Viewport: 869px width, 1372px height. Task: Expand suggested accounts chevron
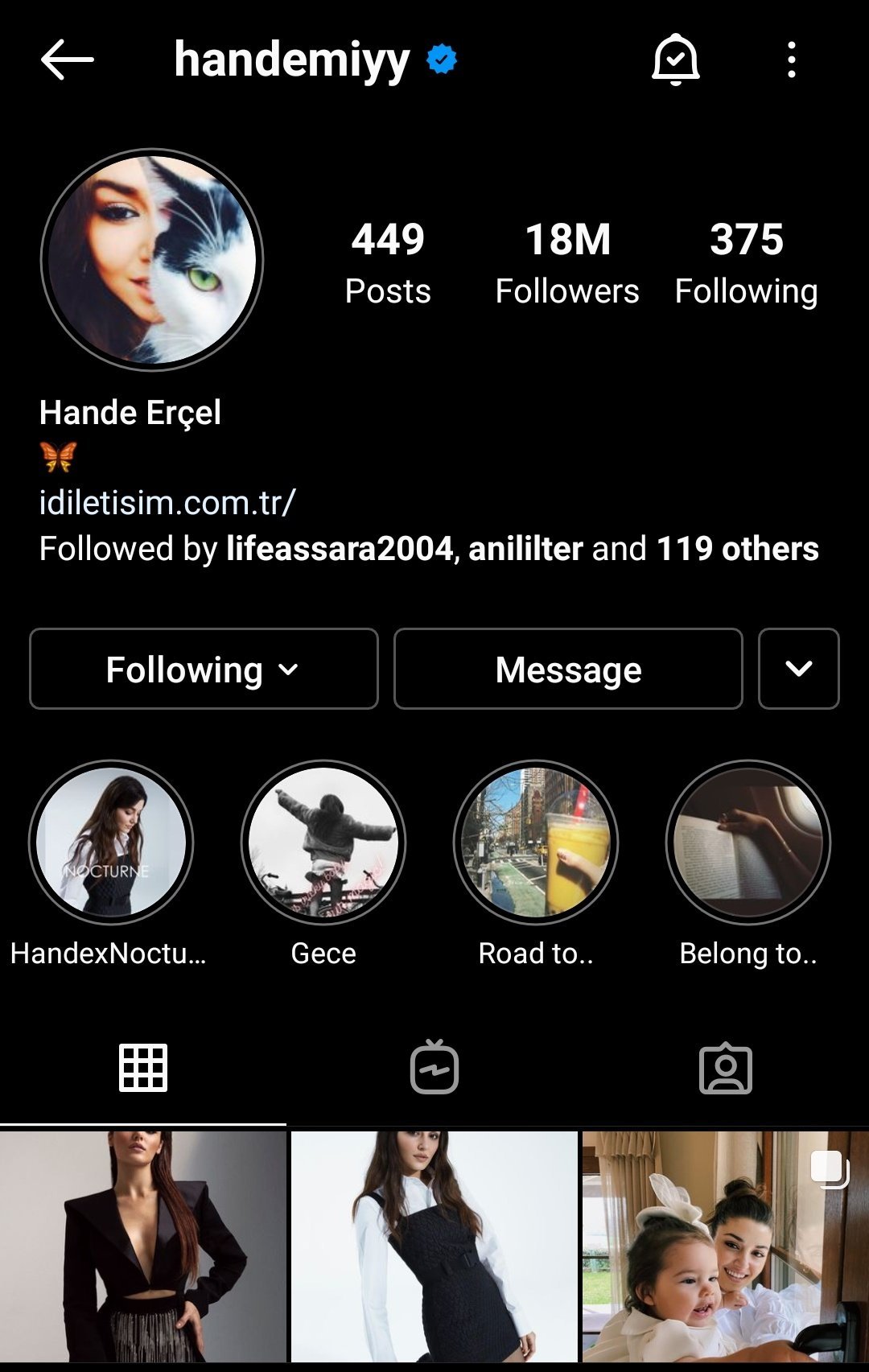[798, 670]
